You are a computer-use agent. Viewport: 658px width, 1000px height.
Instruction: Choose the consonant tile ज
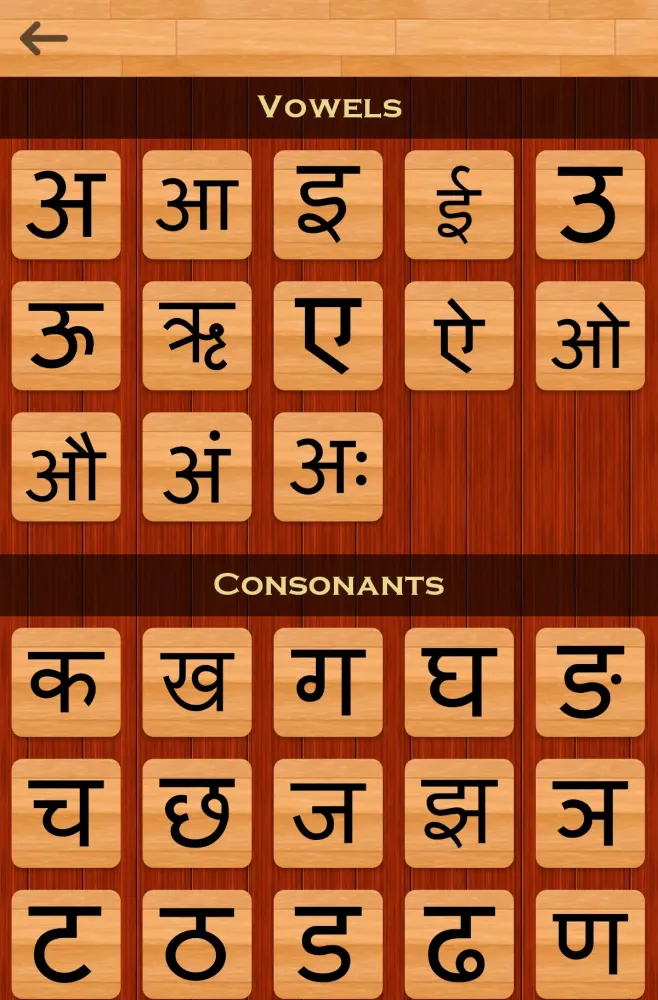pyautogui.click(x=328, y=813)
